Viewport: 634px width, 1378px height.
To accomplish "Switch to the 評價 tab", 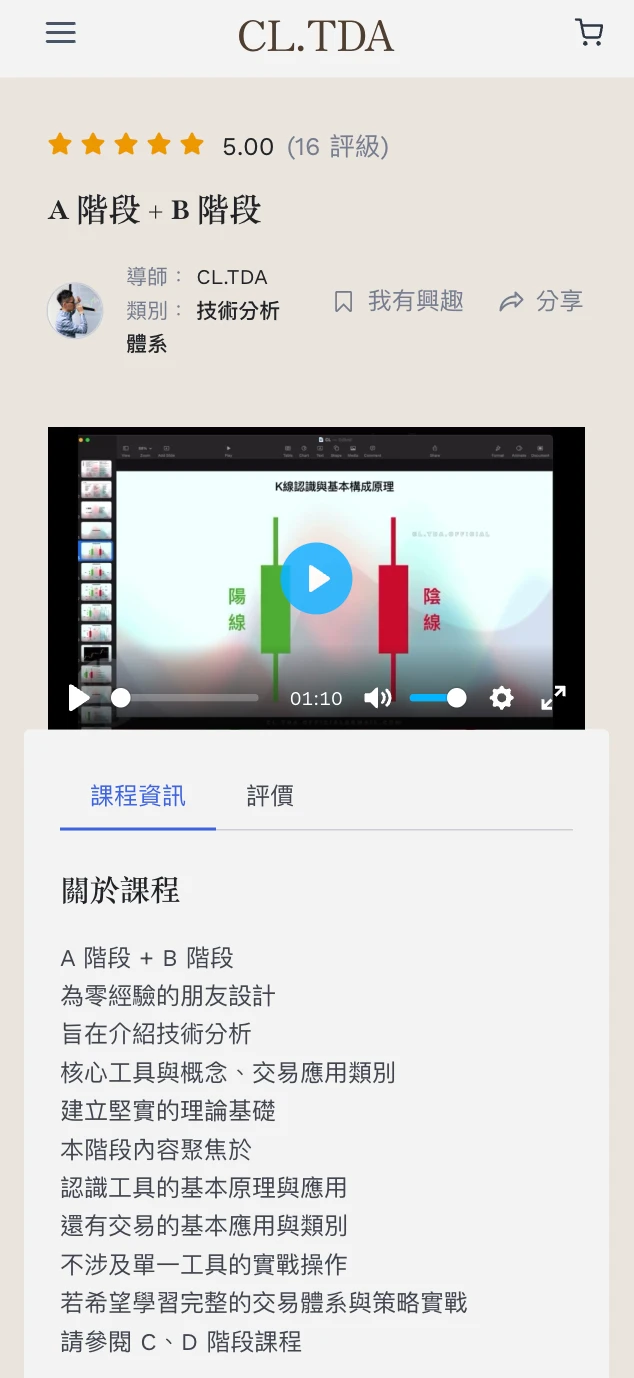I will (270, 796).
